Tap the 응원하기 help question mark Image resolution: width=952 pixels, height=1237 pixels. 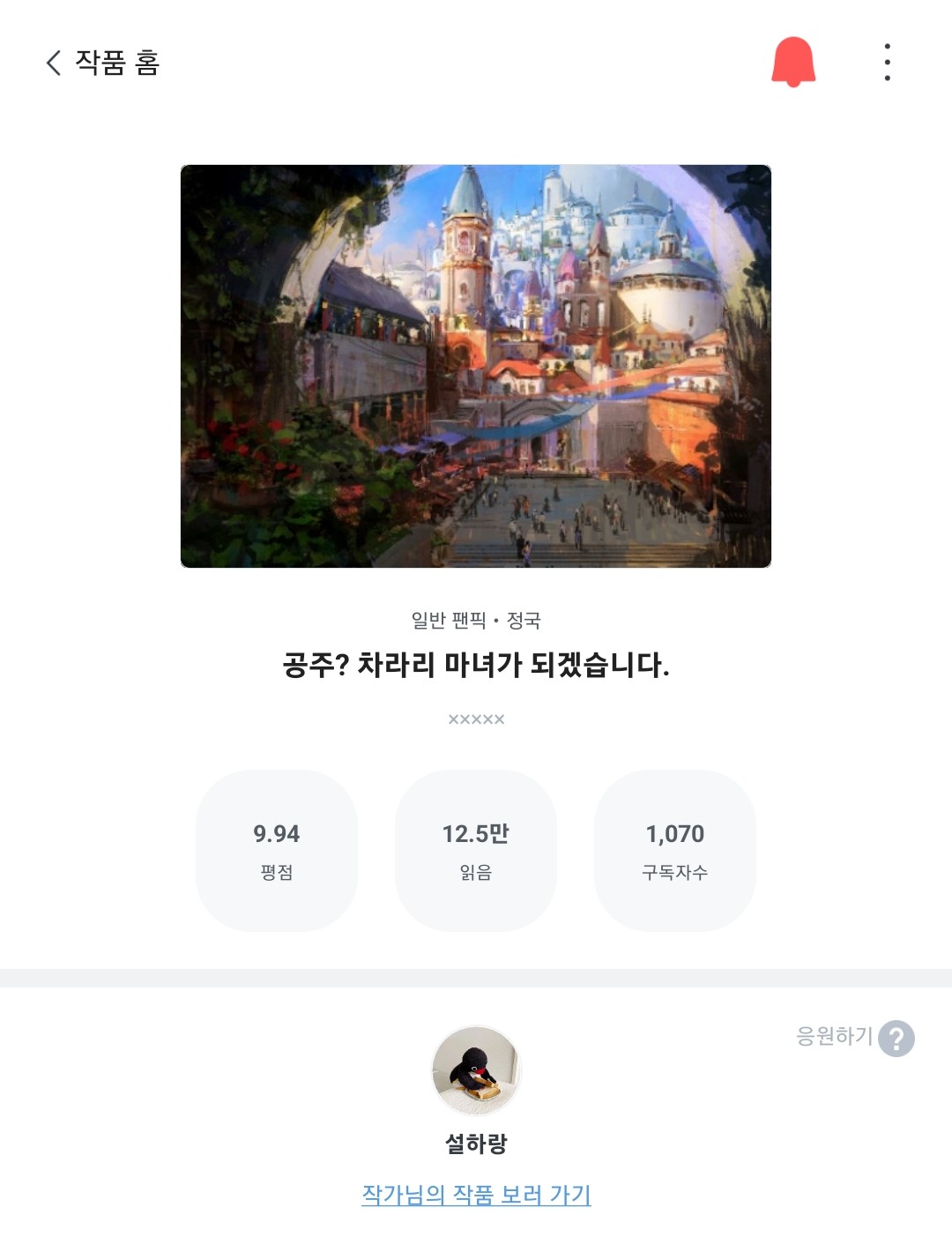coord(896,1039)
